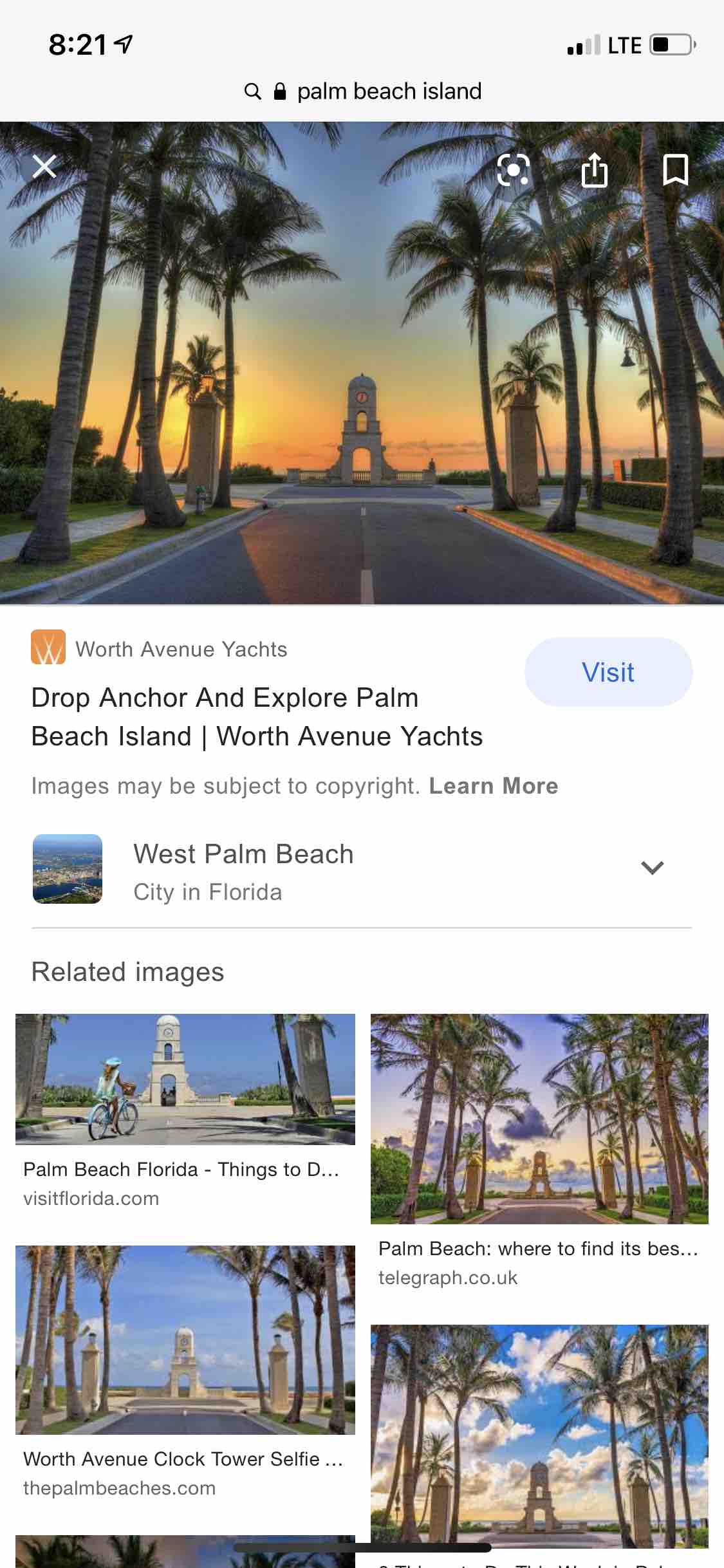Share this image
Viewport: 724px width, 1568px height.
click(x=594, y=170)
